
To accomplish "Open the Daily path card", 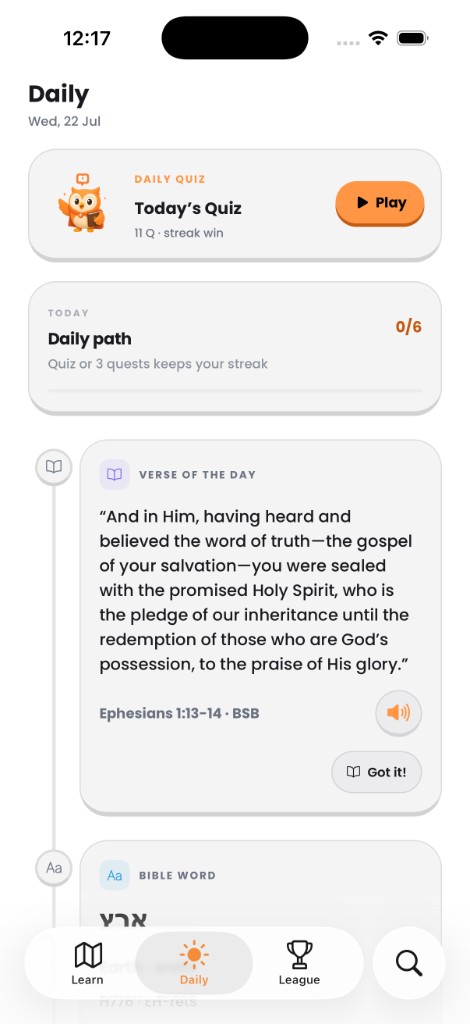I will (235, 347).
